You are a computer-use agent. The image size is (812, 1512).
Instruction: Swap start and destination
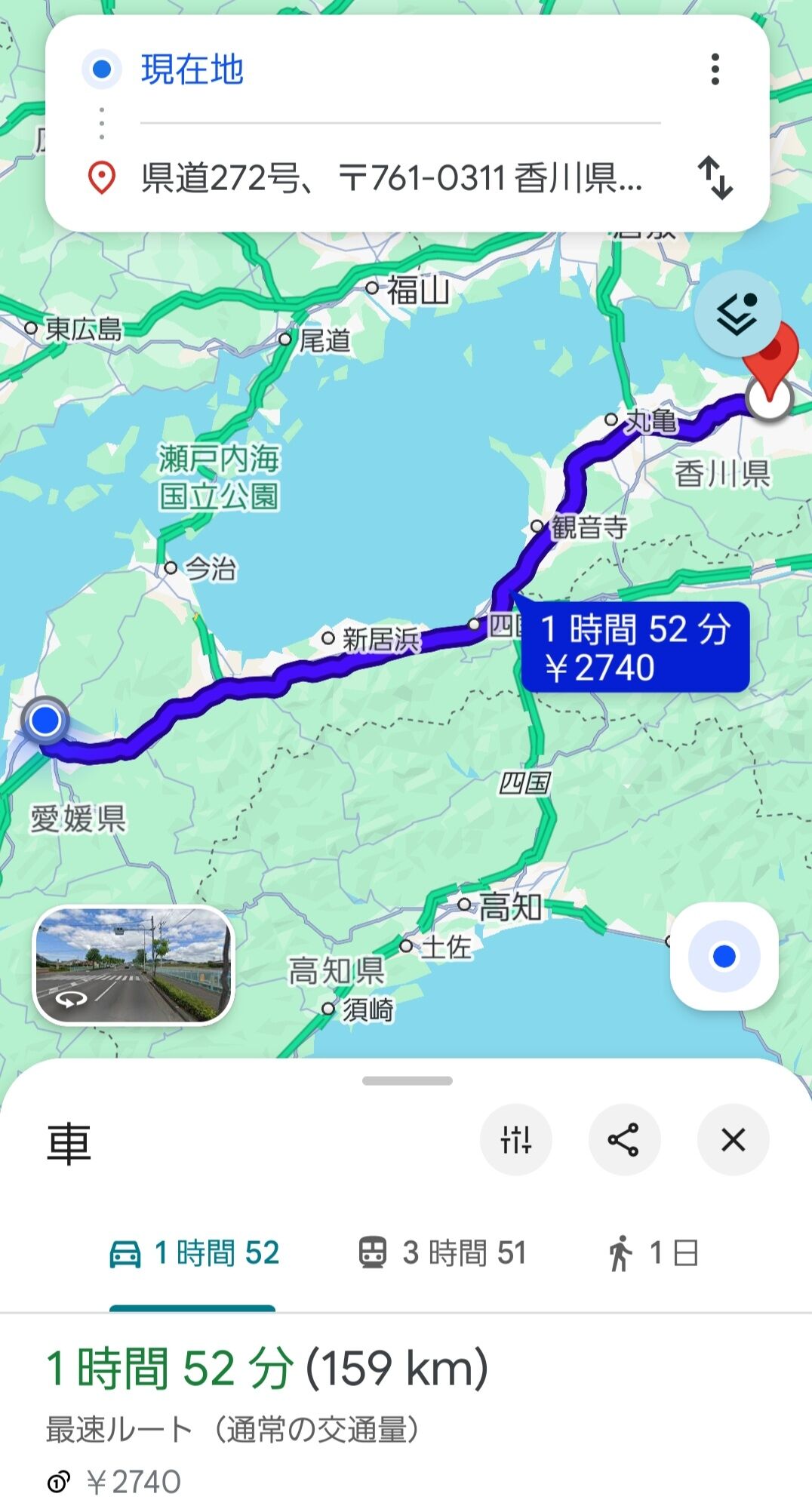coord(715,178)
